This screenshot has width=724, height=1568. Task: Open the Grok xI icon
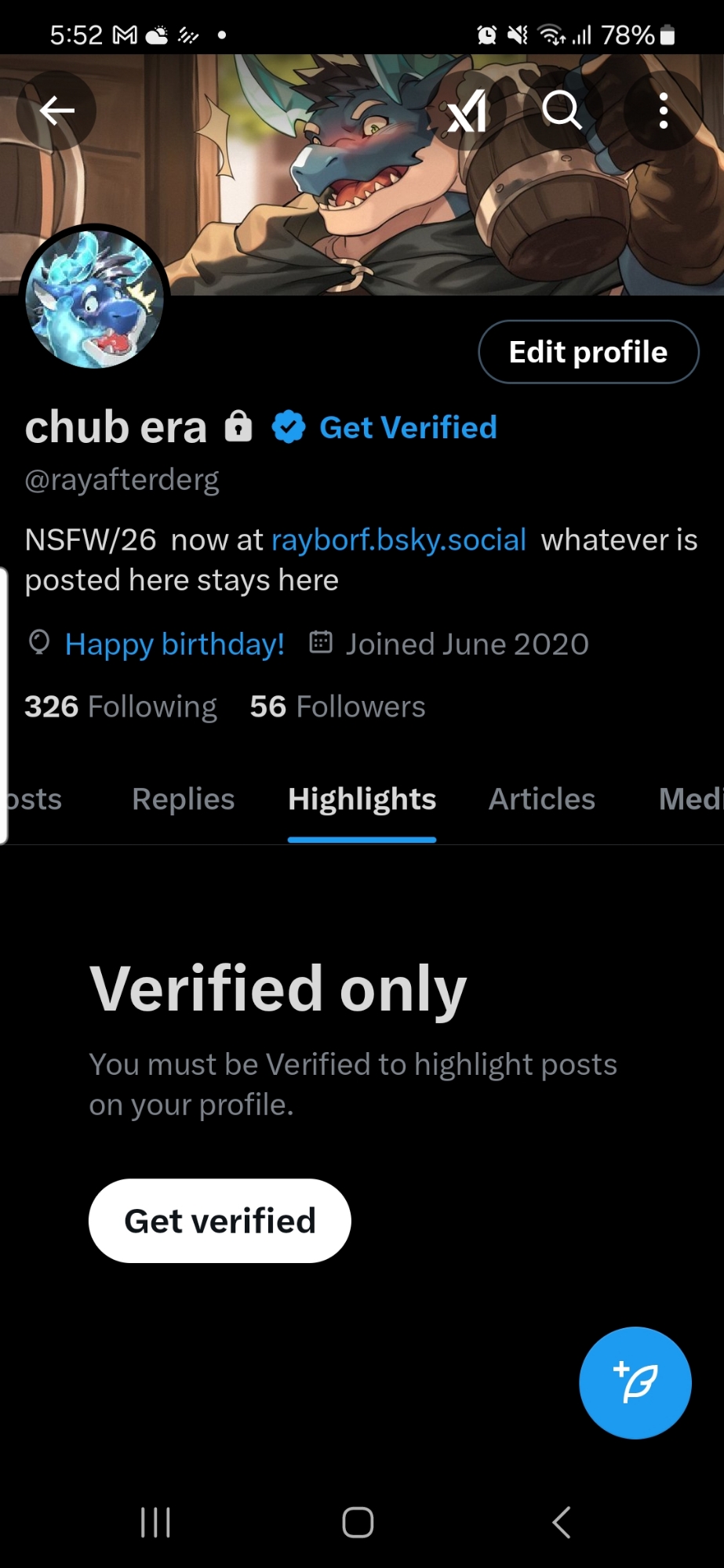tap(468, 111)
